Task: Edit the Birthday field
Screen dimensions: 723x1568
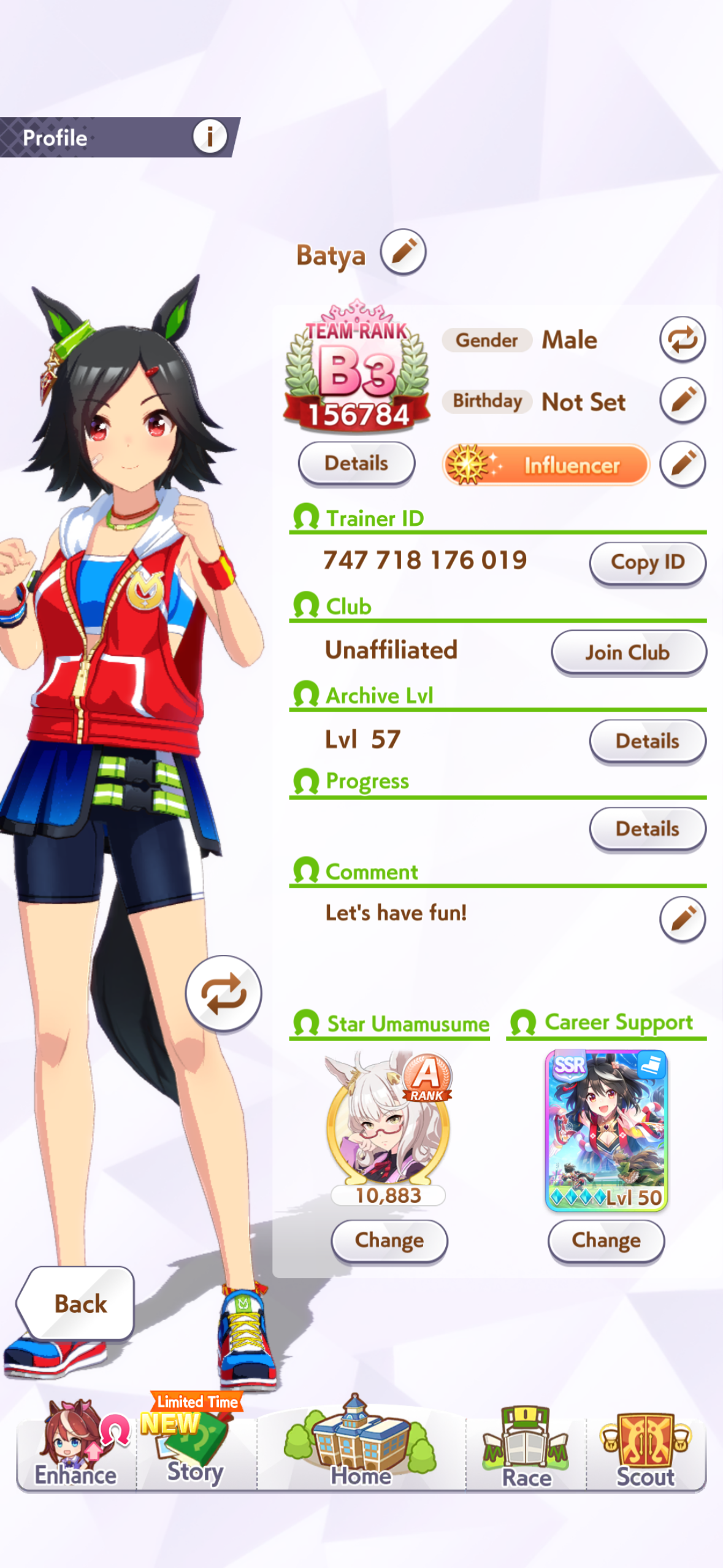Action: coord(682,400)
